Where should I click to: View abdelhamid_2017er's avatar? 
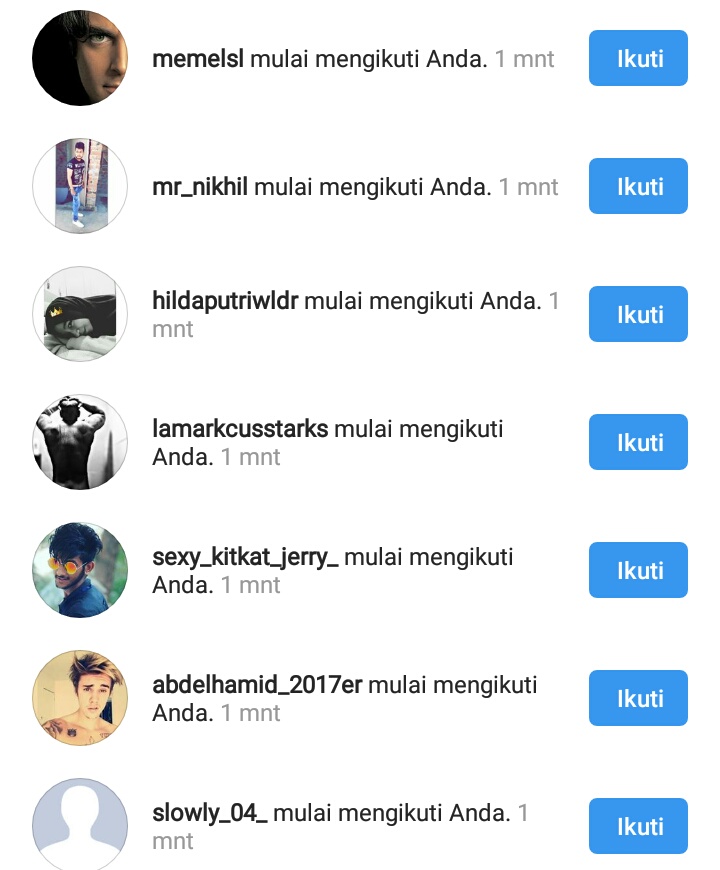[80, 698]
